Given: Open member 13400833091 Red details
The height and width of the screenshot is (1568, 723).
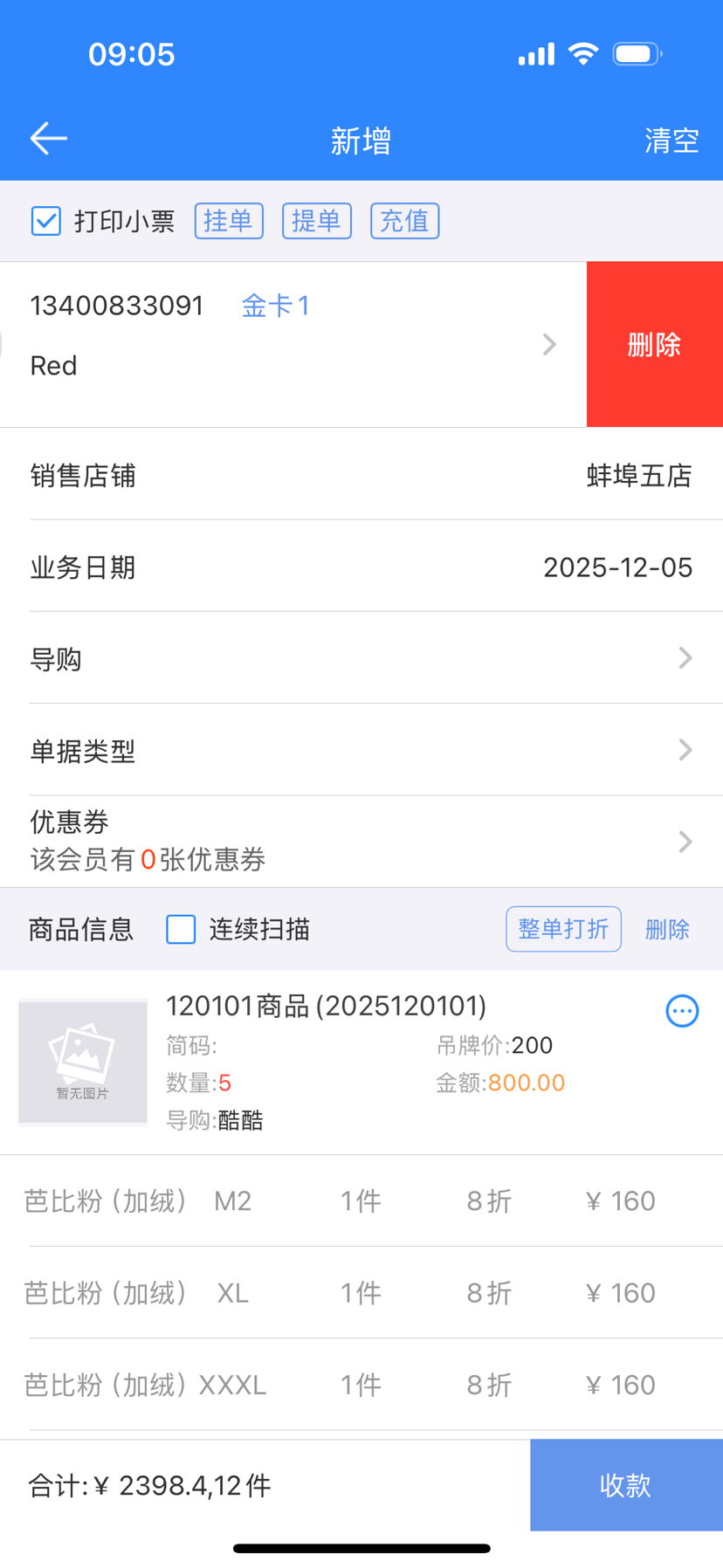Looking at the screenshot, I should (288, 344).
